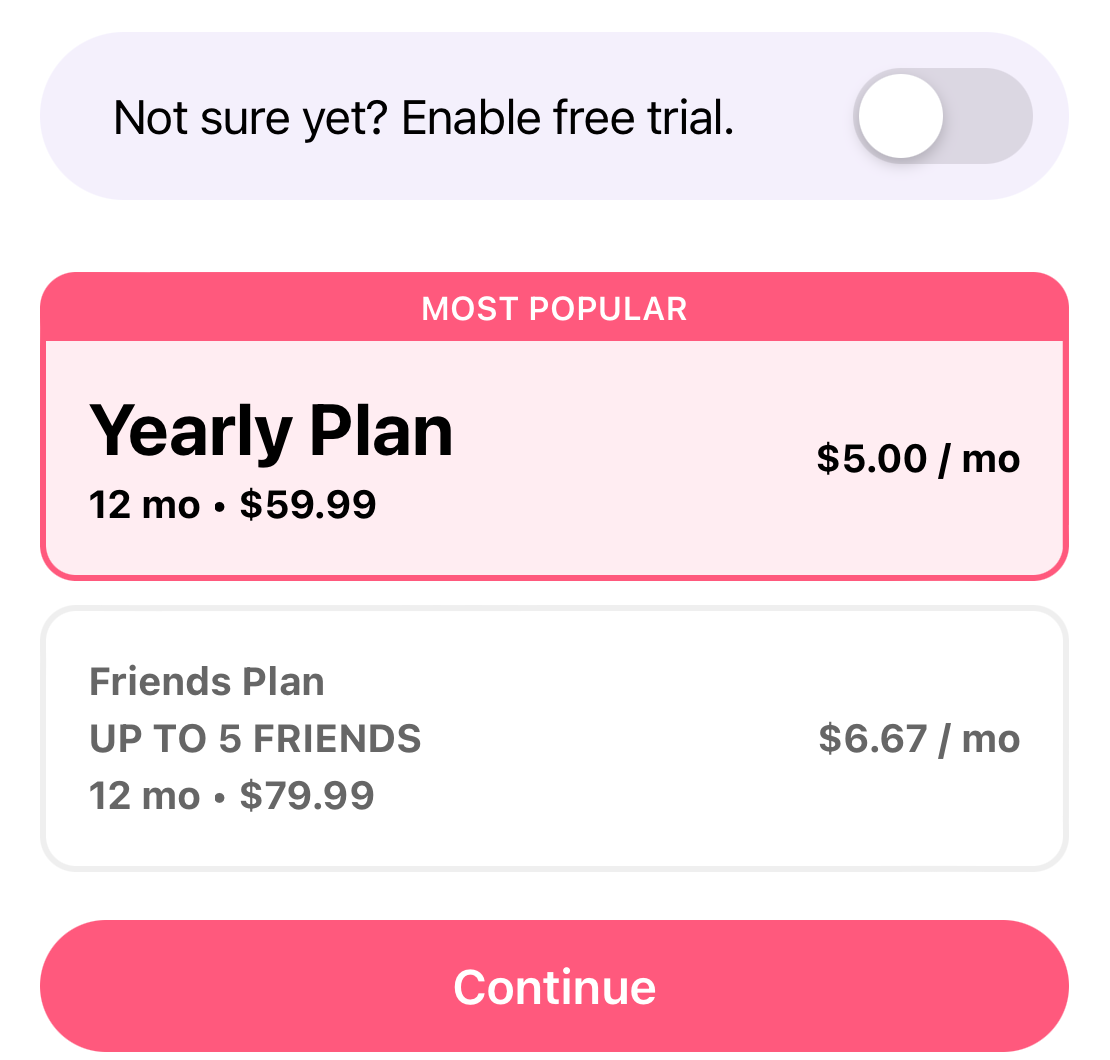
Task: Select the Yearly Plan option
Action: (554, 456)
